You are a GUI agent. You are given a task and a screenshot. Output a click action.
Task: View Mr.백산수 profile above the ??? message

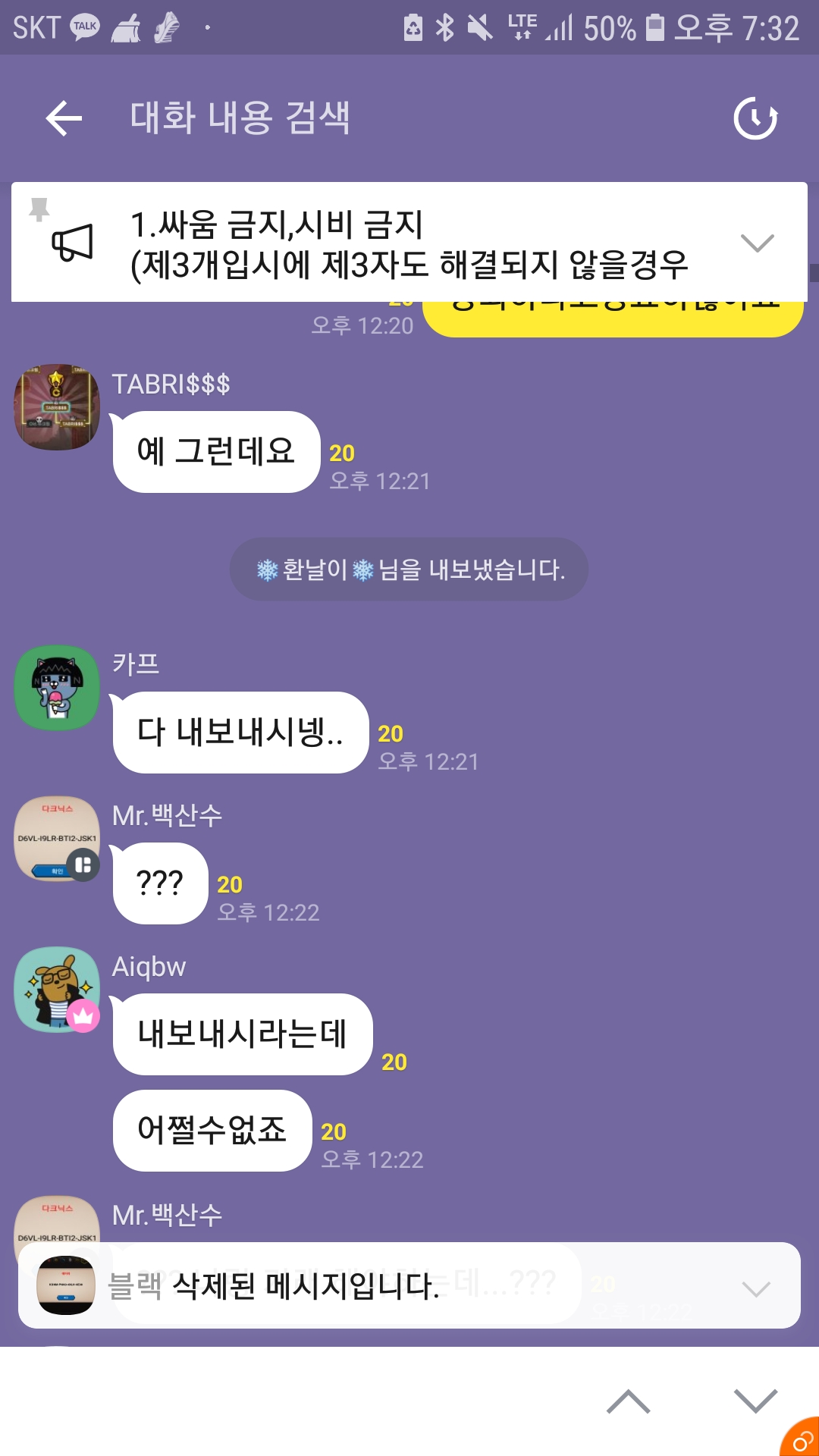click(x=57, y=839)
